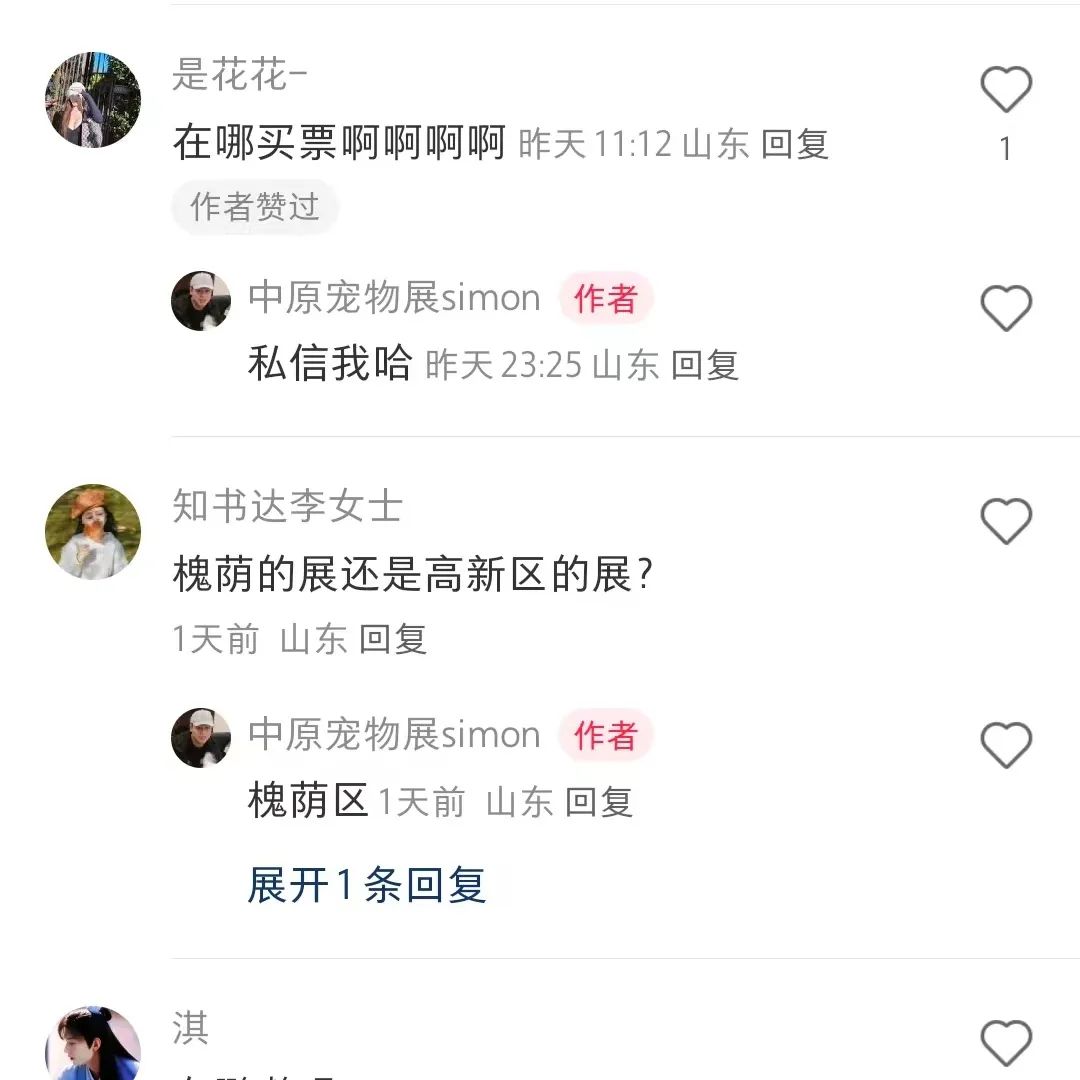View the author avatar beside 槐荫区 reply
The height and width of the screenshot is (1080, 1080).
pos(201,738)
